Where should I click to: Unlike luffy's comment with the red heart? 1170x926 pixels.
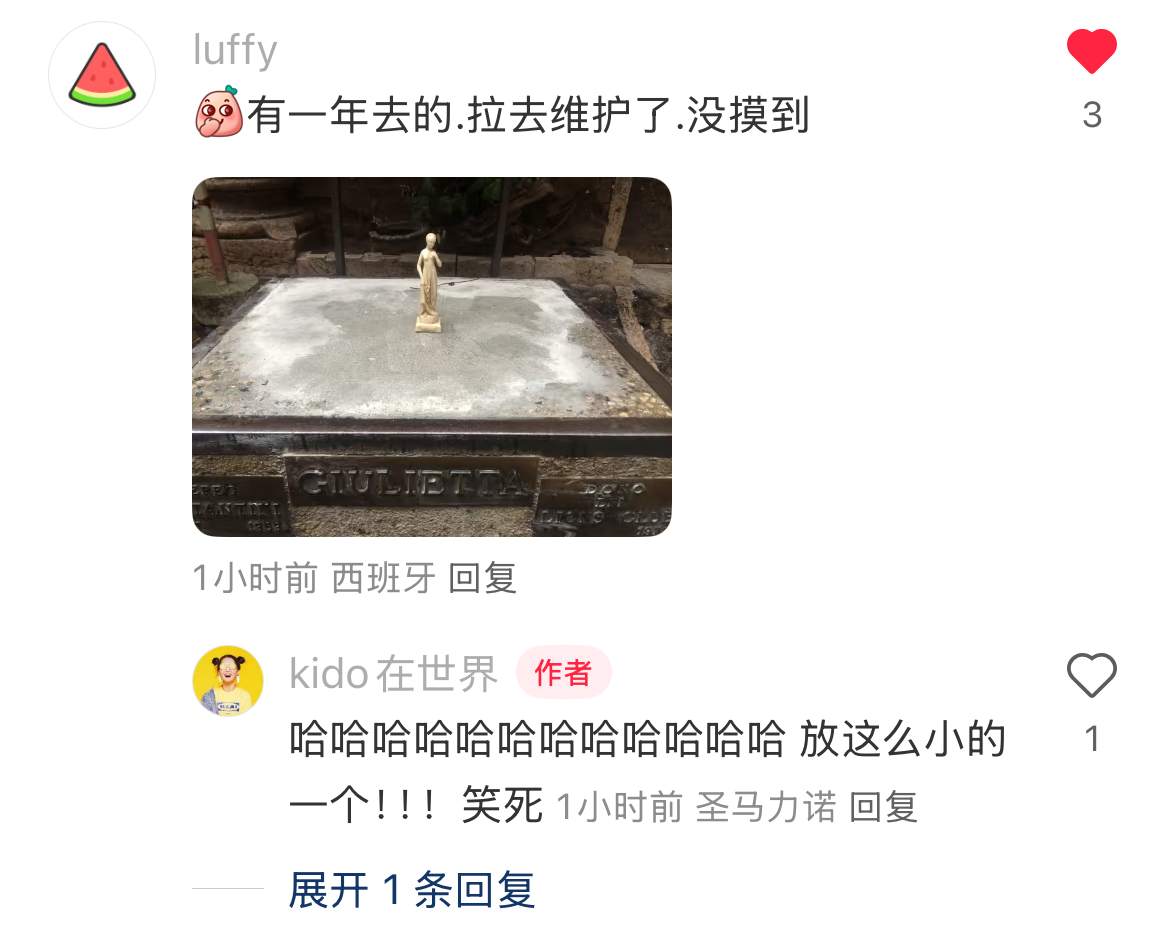[1091, 52]
